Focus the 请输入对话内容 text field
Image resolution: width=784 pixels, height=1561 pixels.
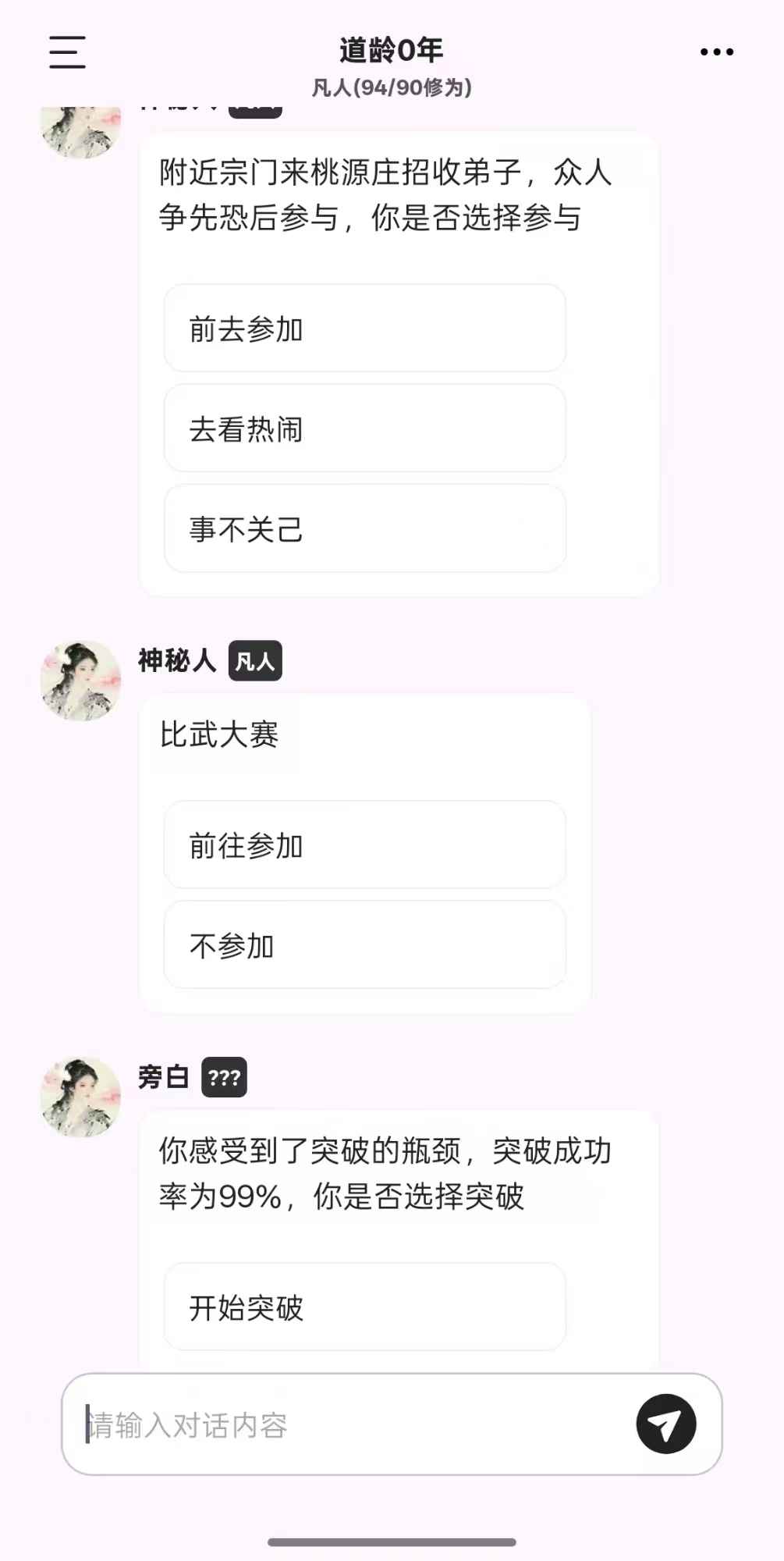pyautogui.click(x=351, y=1425)
